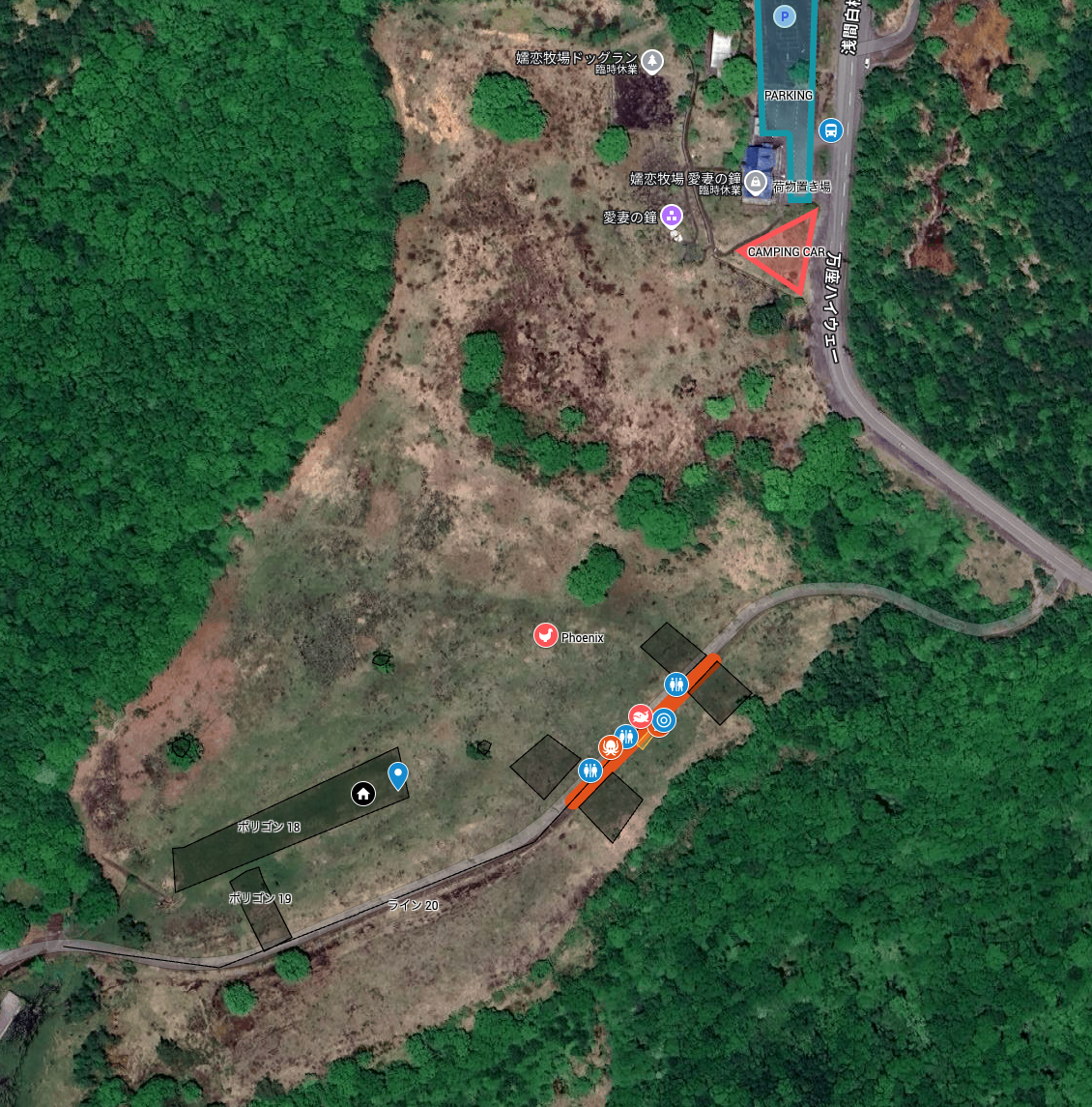The width and height of the screenshot is (1092, 1107).
Task: Tap the blue location pin marker
Action: point(397,774)
